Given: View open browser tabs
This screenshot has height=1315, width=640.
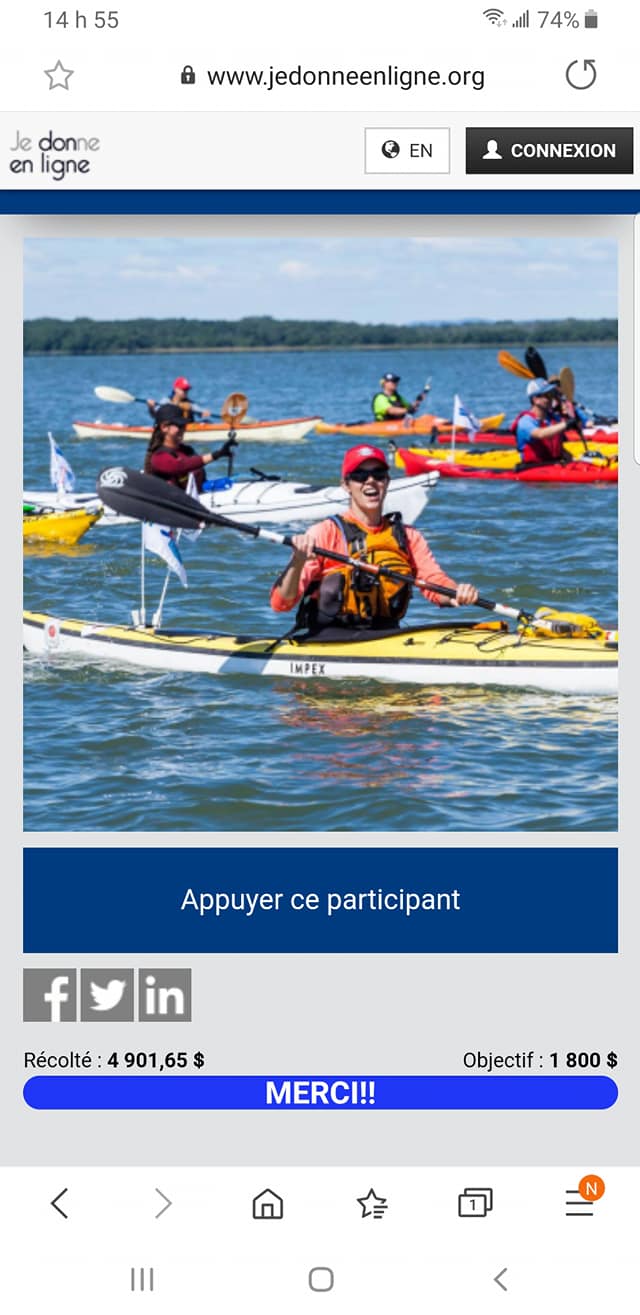Looking at the screenshot, I should pos(475,1203).
